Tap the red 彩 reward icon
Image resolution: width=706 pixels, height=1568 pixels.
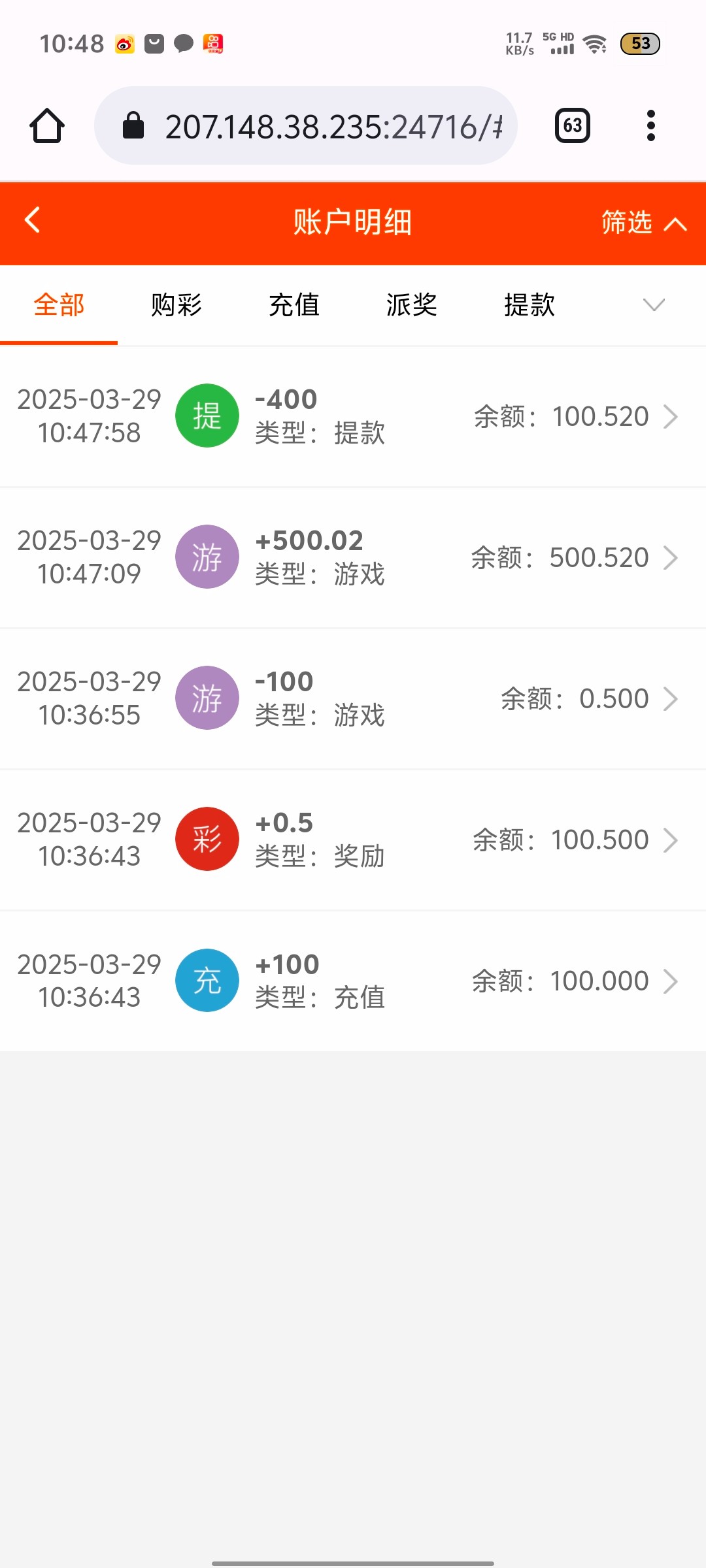pos(207,839)
